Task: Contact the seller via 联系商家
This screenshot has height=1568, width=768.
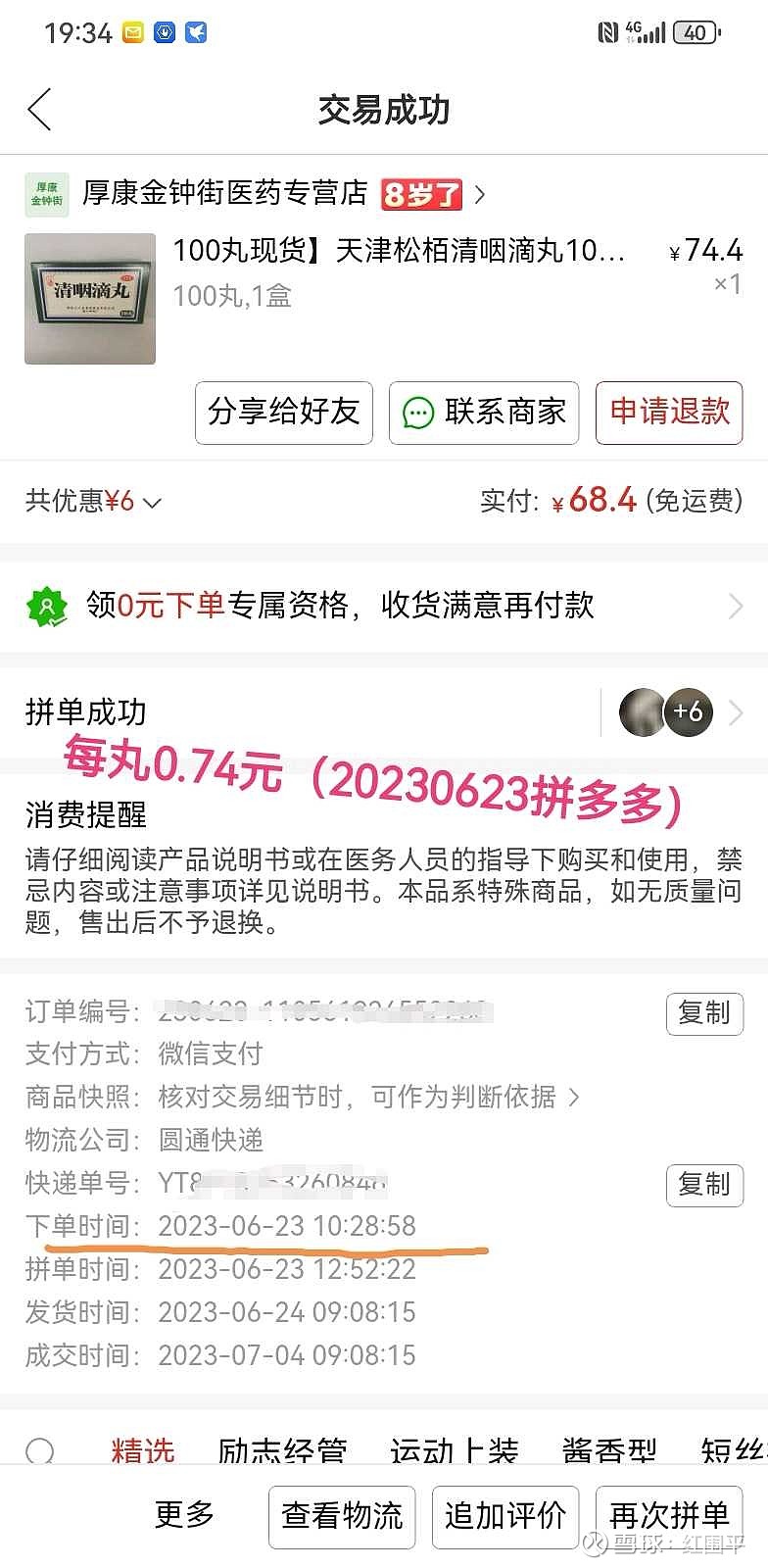Action: [x=484, y=413]
